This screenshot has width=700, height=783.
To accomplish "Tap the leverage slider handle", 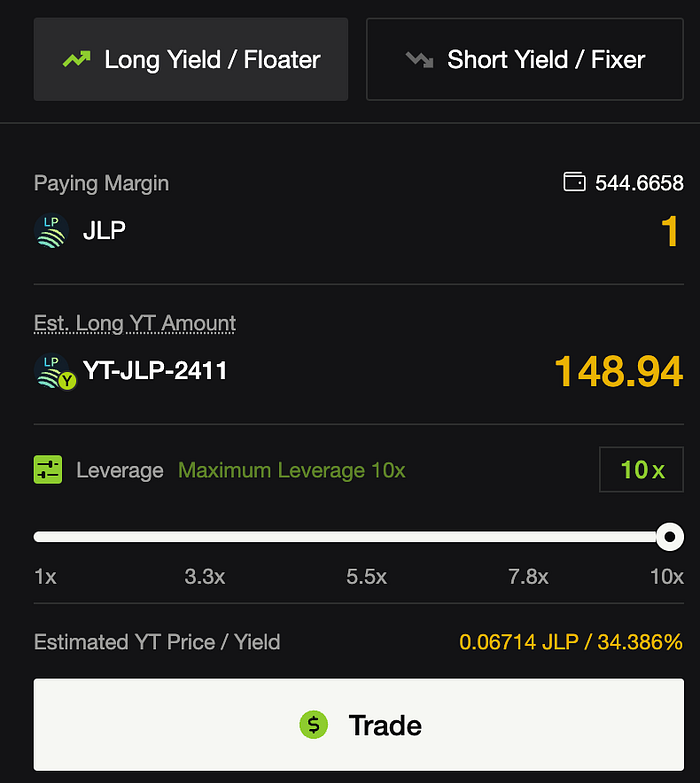I will (x=670, y=537).
